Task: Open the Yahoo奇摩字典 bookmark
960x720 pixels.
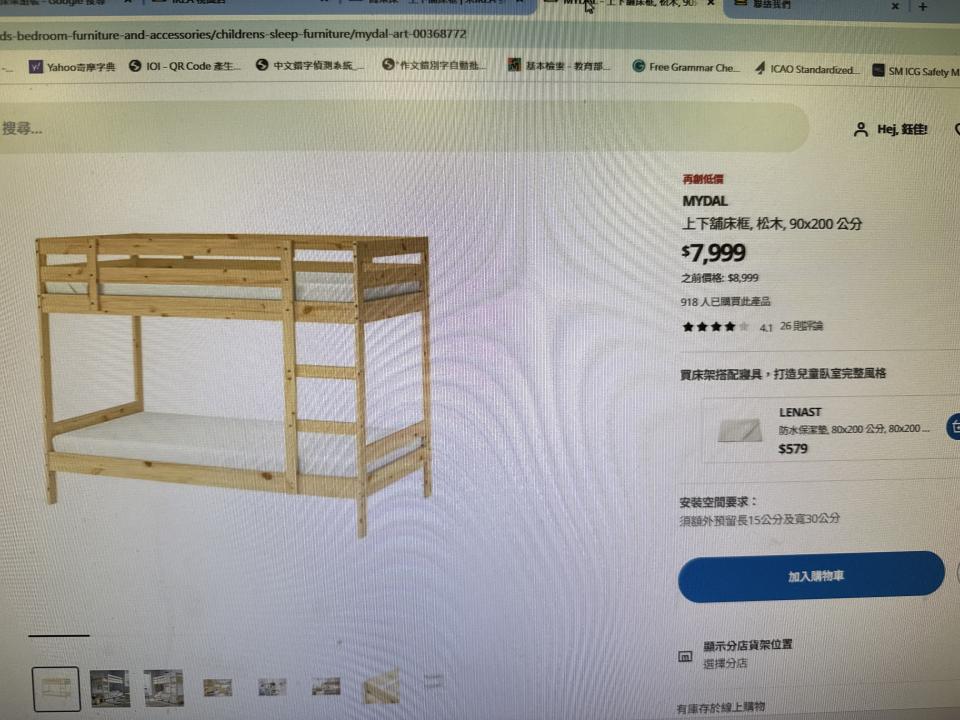Action: click(x=72, y=67)
